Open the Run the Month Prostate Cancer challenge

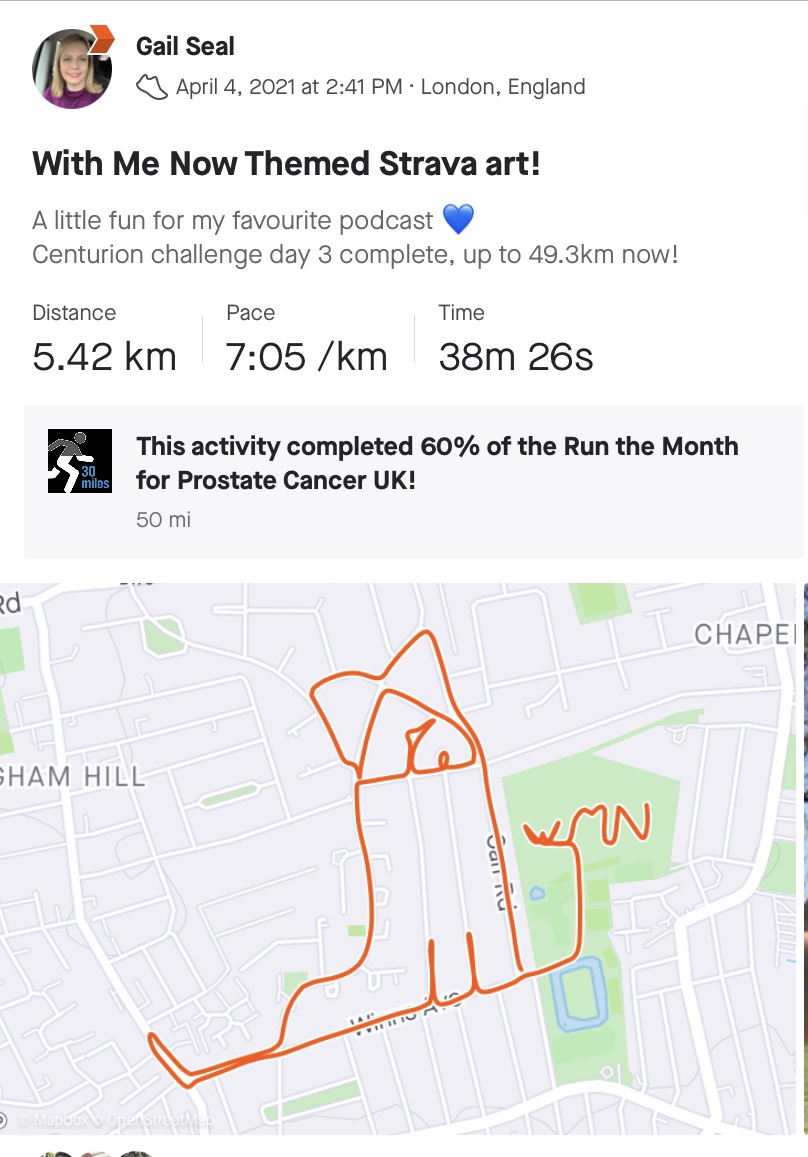tap(437, 463)
